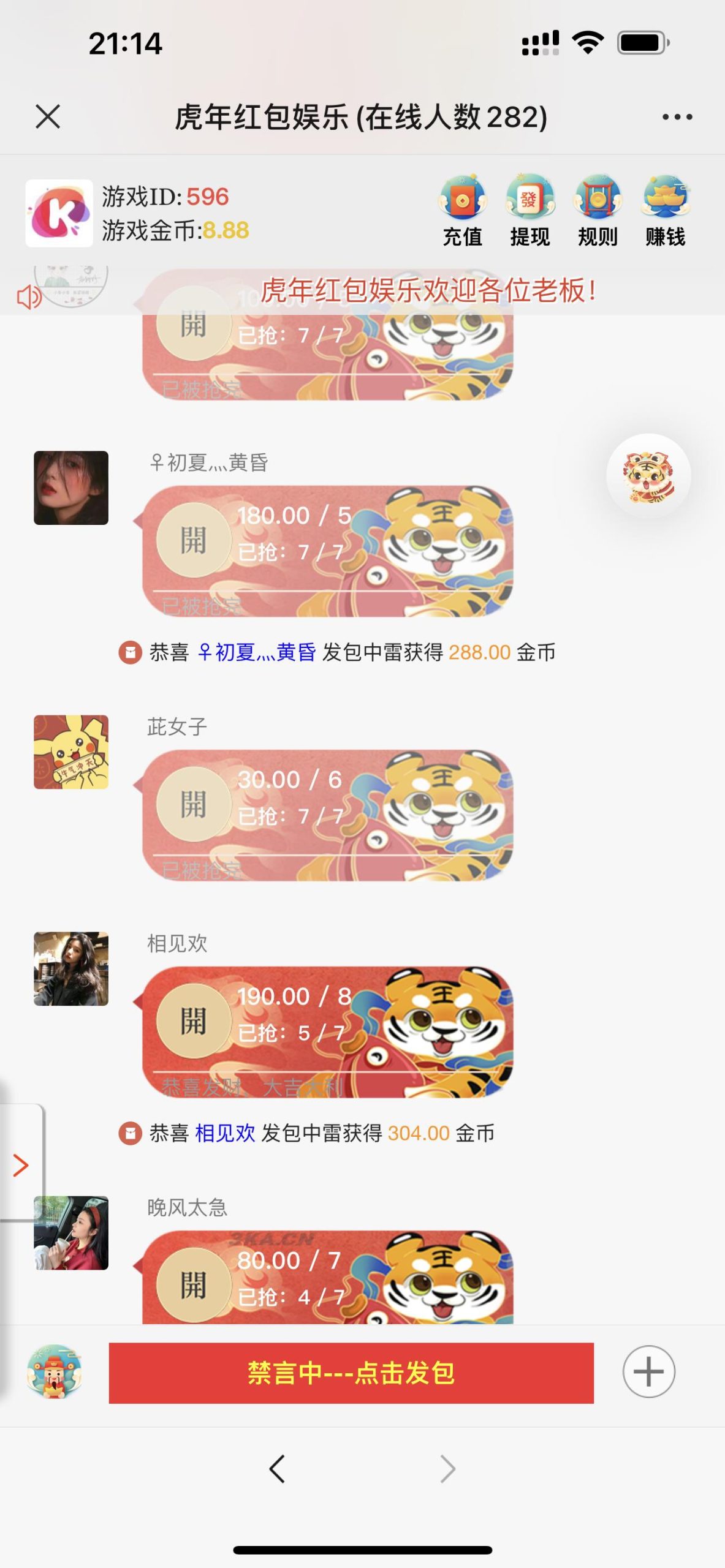725x1568 pixels.
Task: Close the red envelope game page
Action: (48, 116)
